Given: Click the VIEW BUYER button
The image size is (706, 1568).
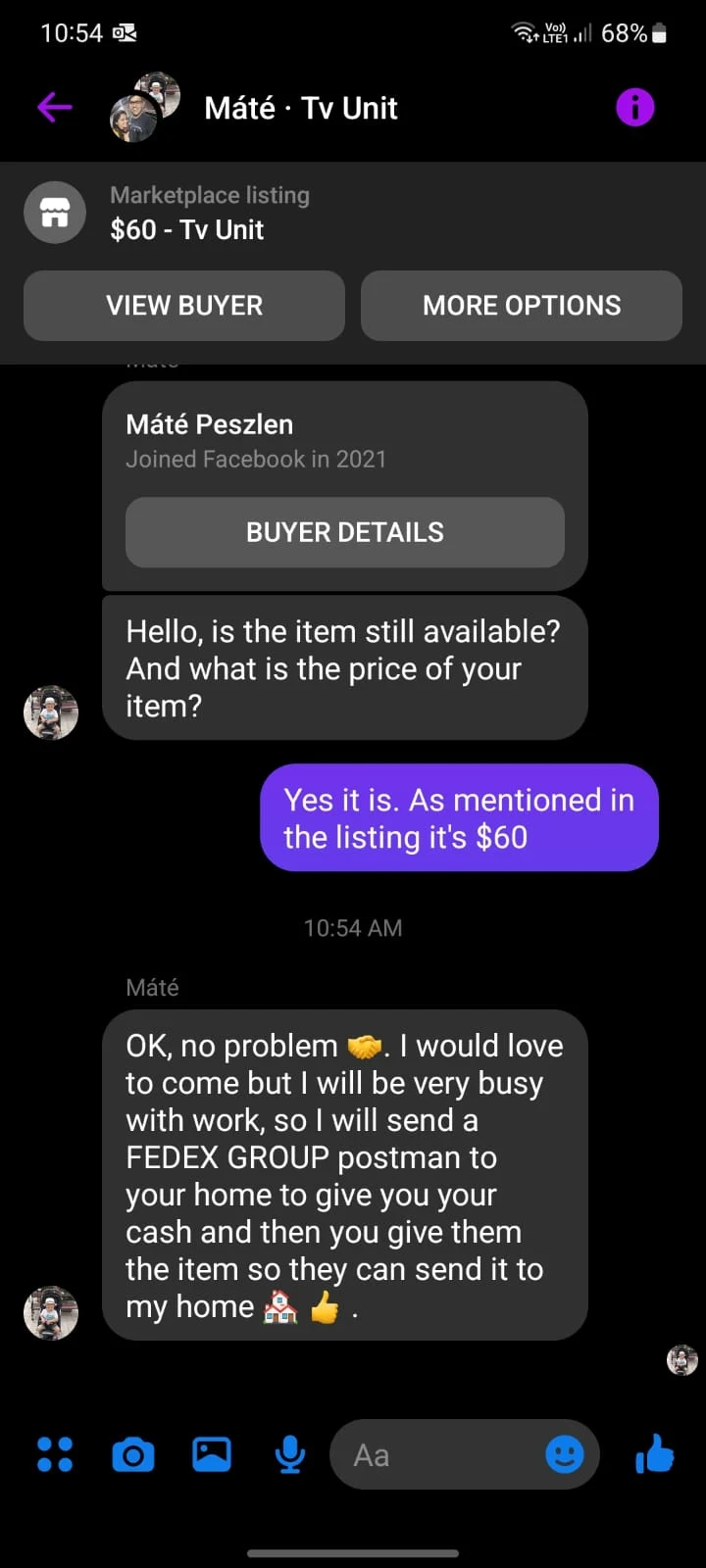Looking at the screenshot, I should pos(183,306).
